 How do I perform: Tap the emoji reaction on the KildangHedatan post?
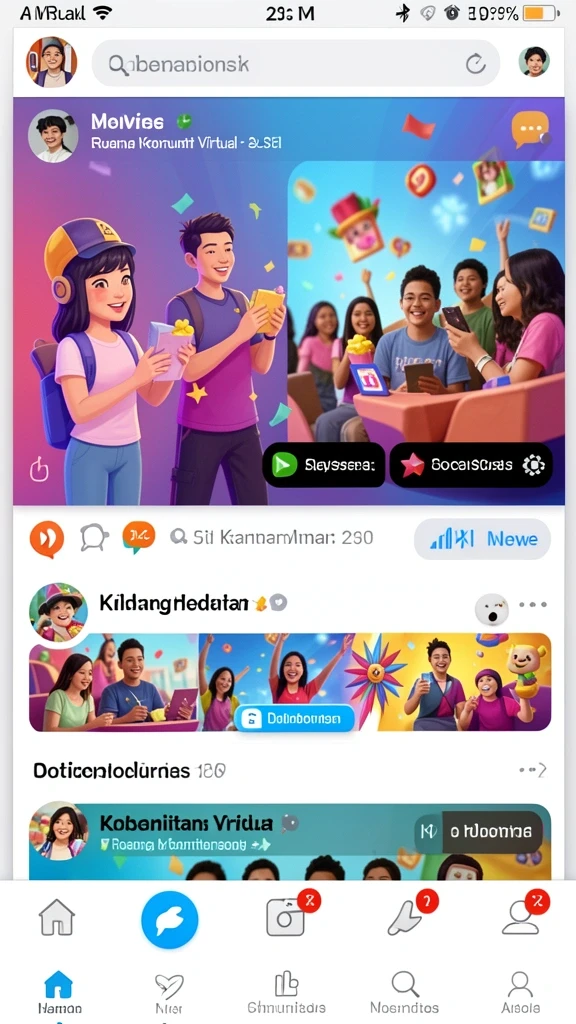coord(491,610)
